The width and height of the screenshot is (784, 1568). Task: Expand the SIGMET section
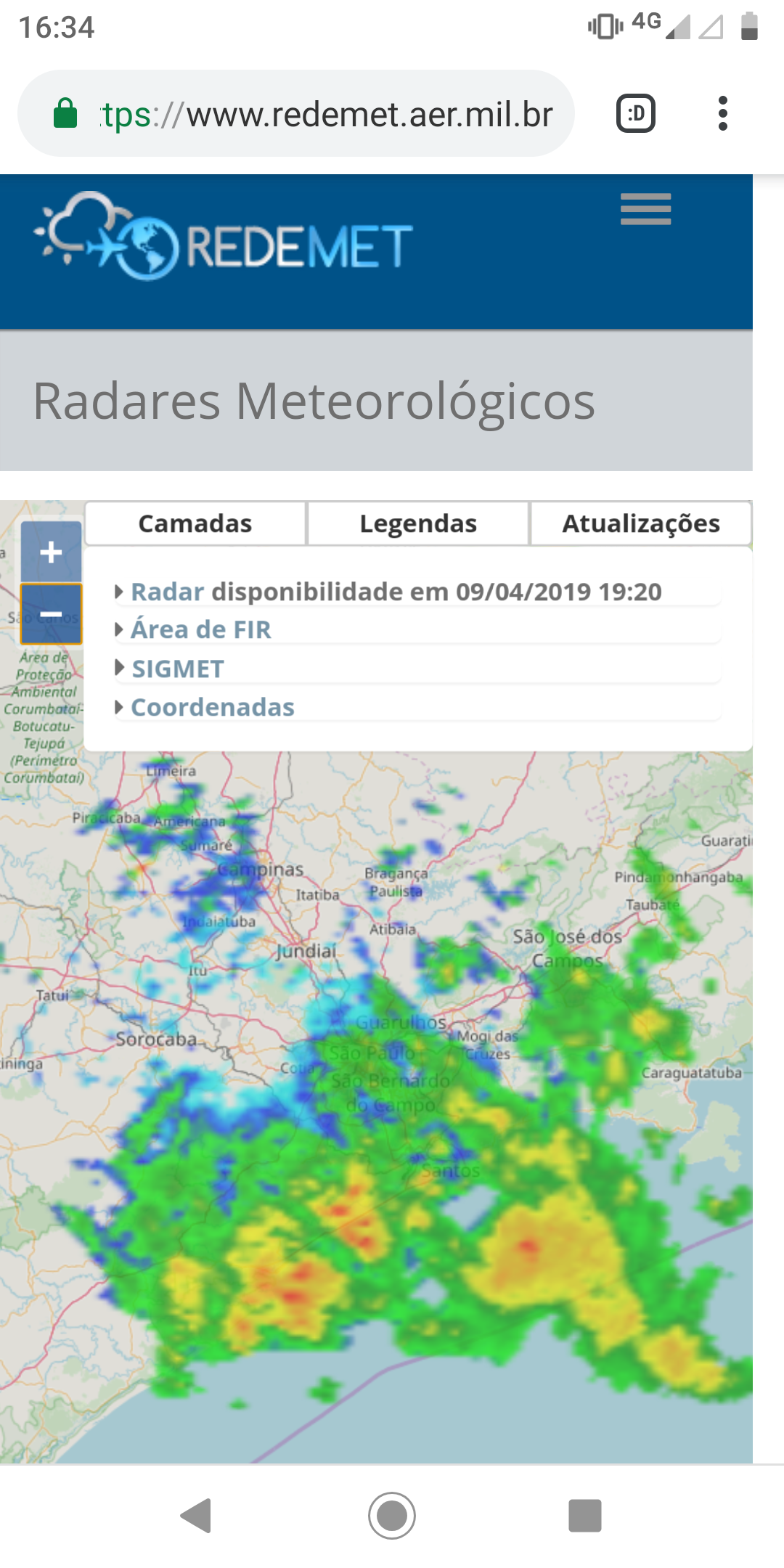[x=177, y=669]
